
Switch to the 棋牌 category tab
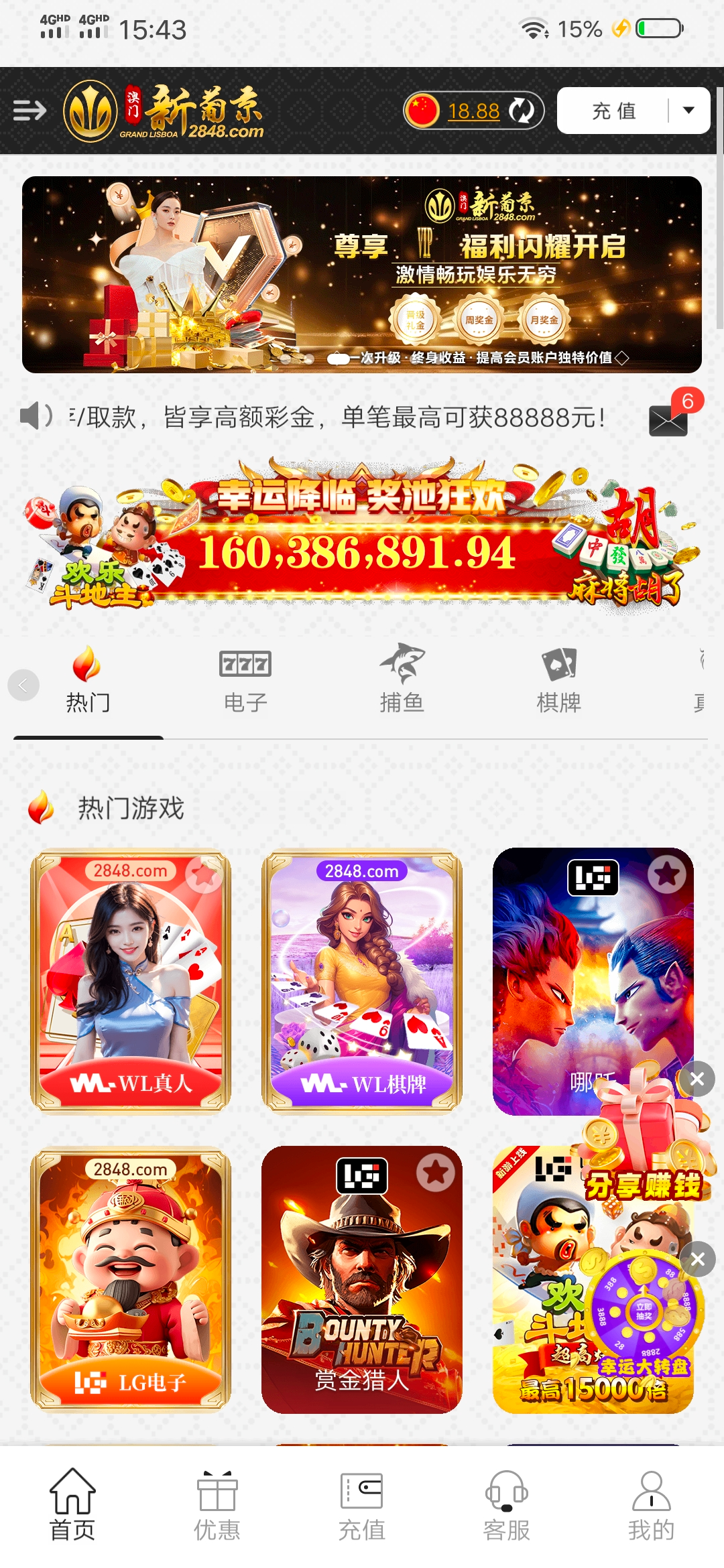[x=558, y=681]
